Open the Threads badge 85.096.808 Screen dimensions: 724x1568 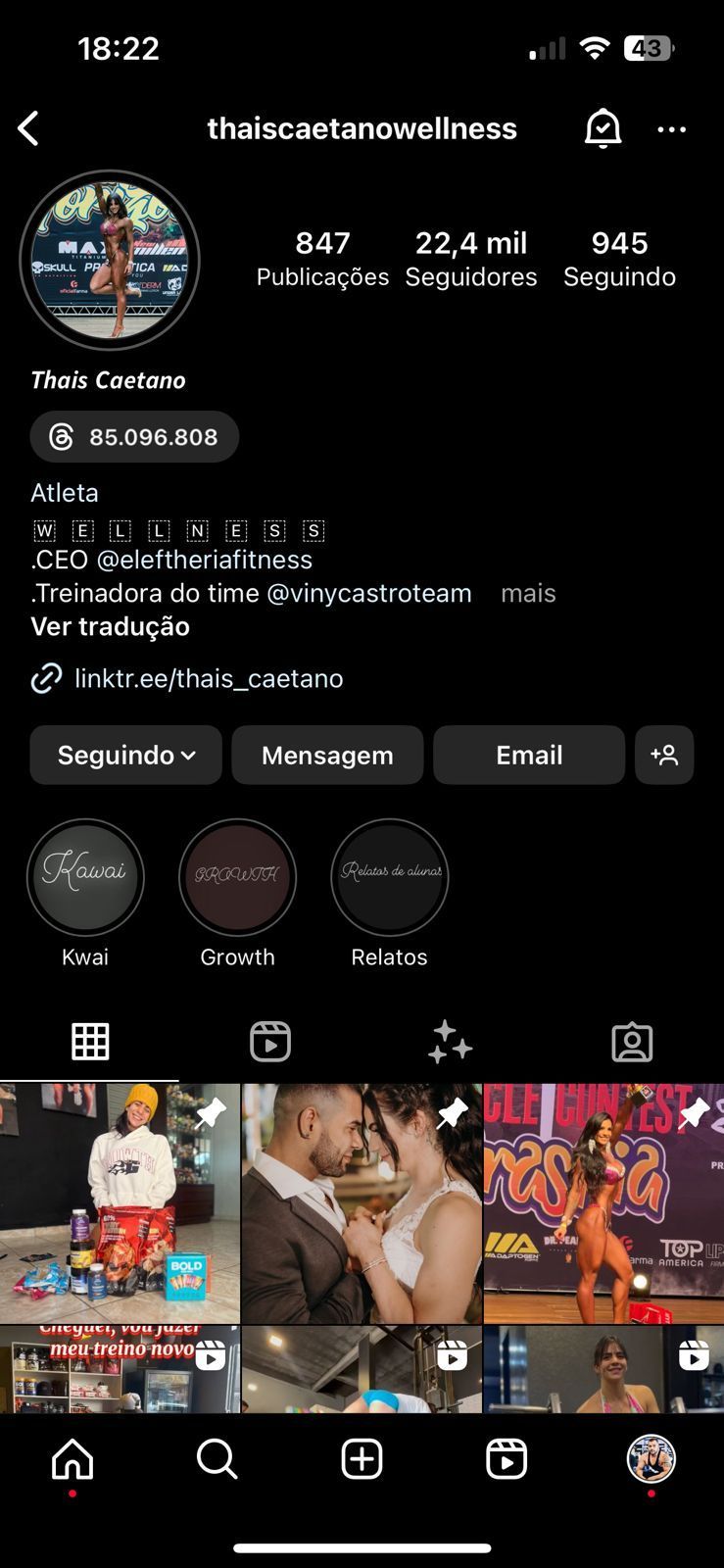[134, 437]
